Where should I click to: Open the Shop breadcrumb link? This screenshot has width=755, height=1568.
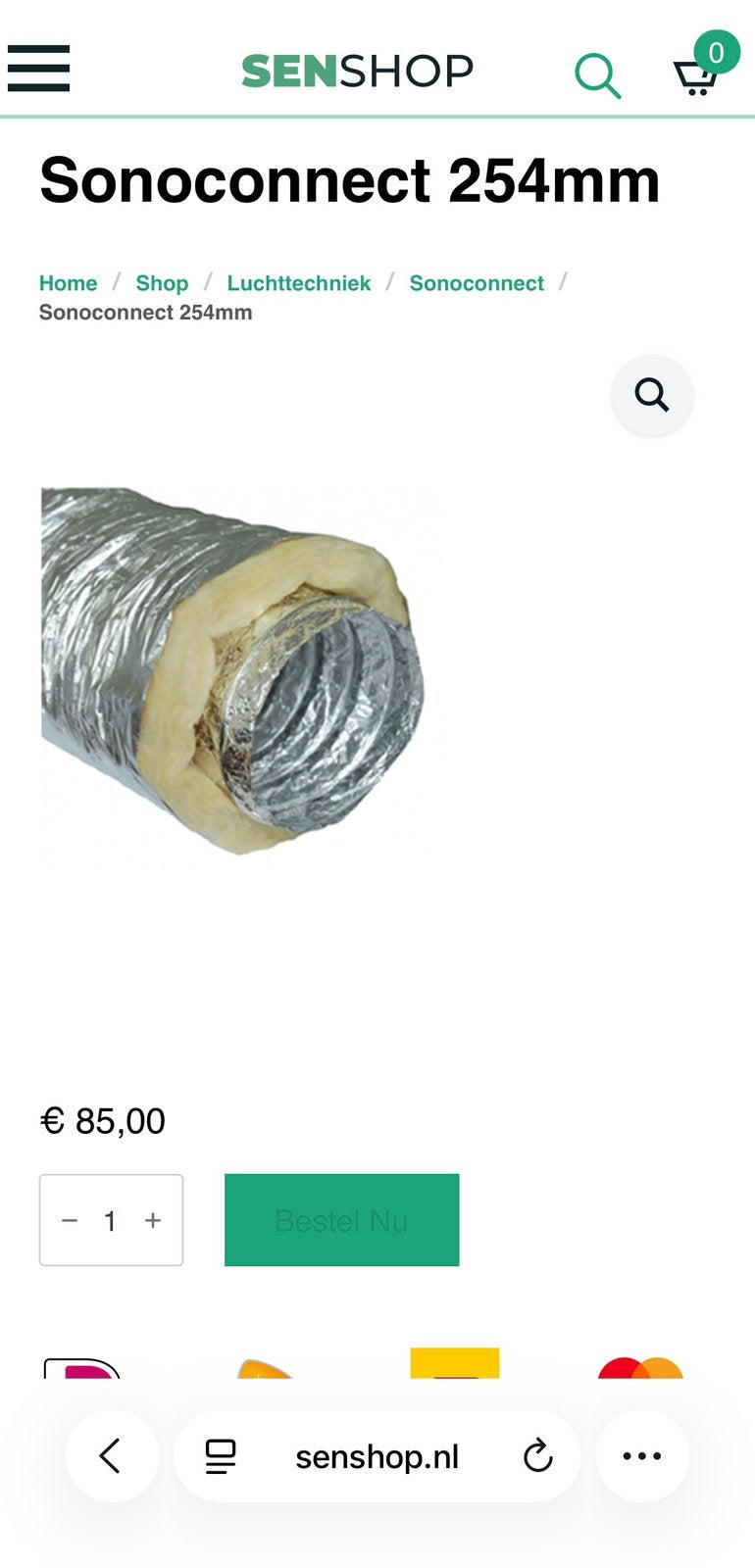point(162,283)
